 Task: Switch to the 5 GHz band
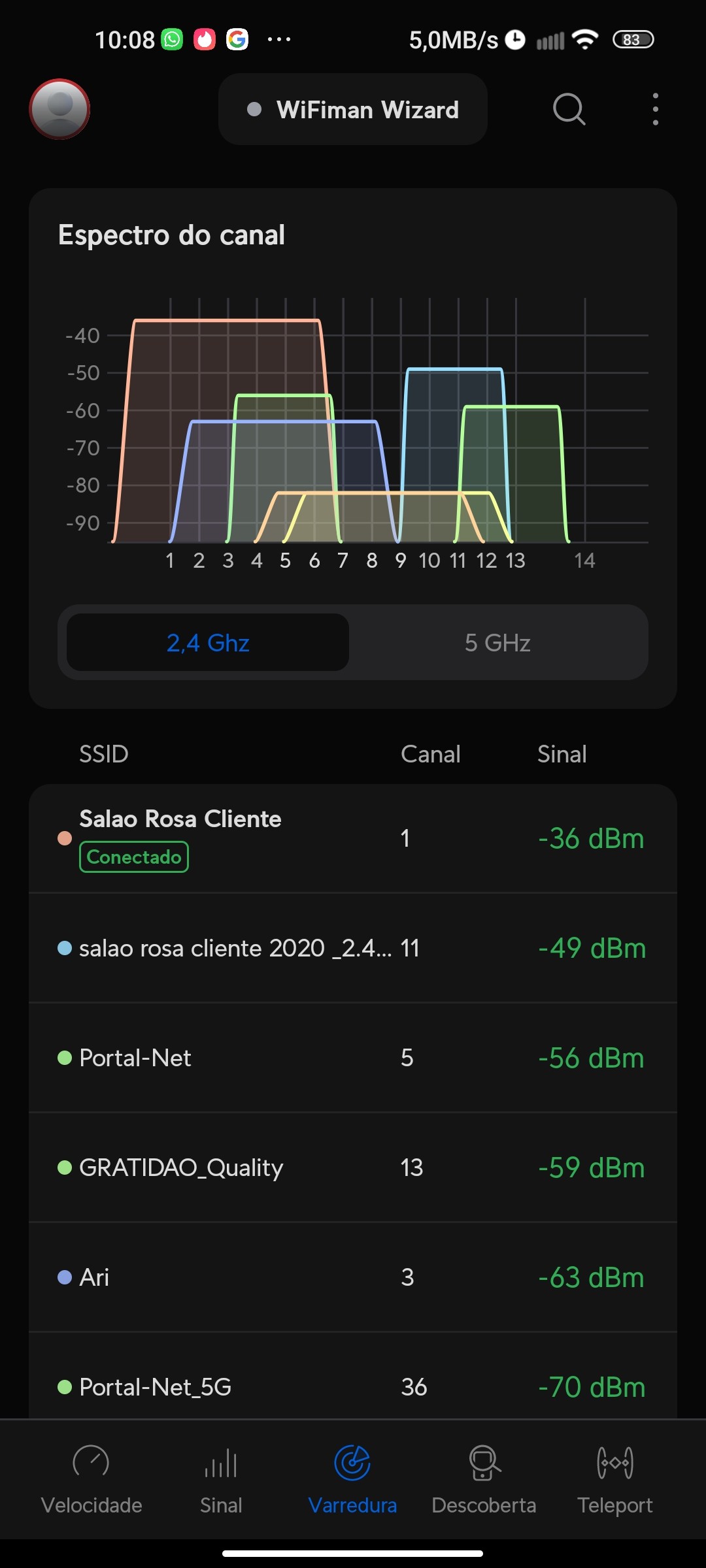(497, 643)
